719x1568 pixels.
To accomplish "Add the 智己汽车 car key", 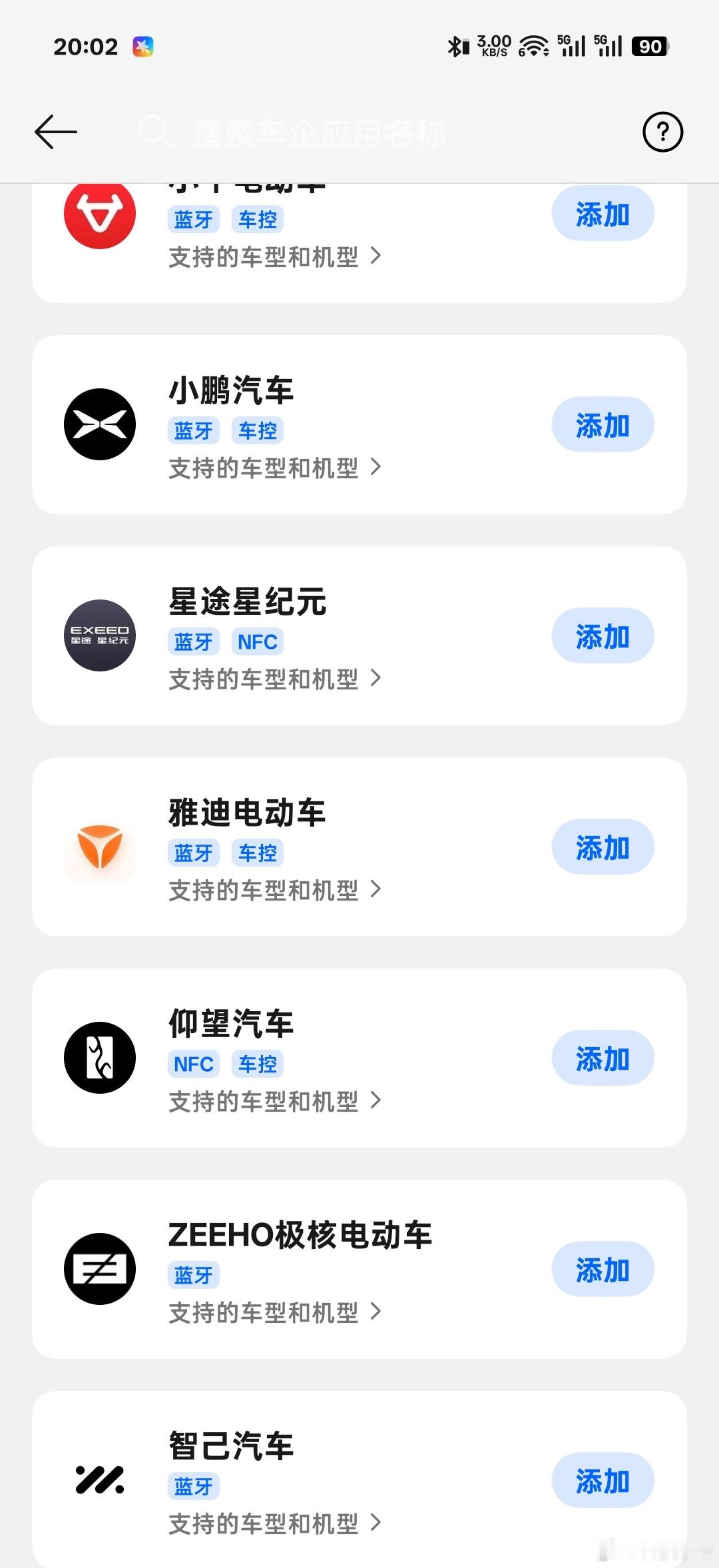I will point(602,1481).
